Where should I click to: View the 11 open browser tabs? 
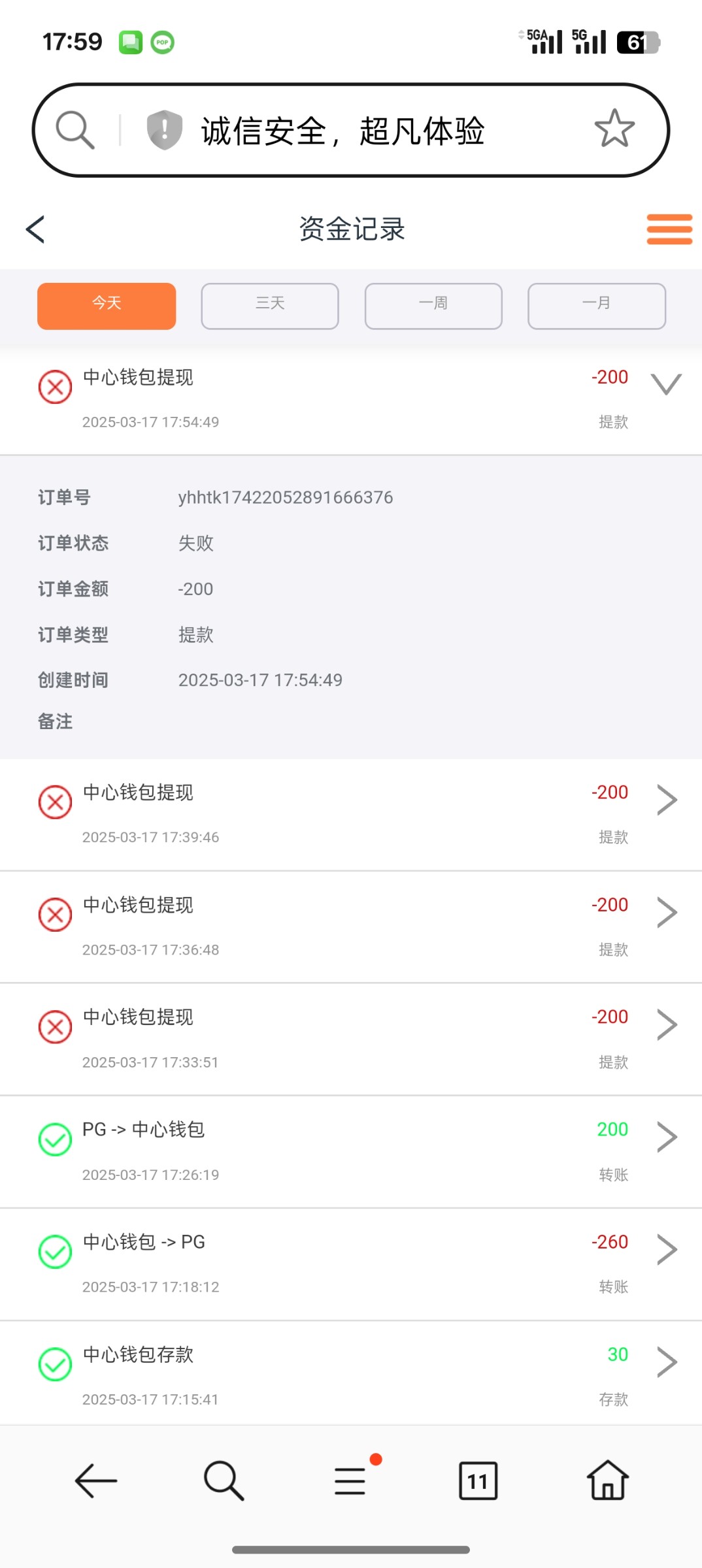click(x=478, y=1480)
